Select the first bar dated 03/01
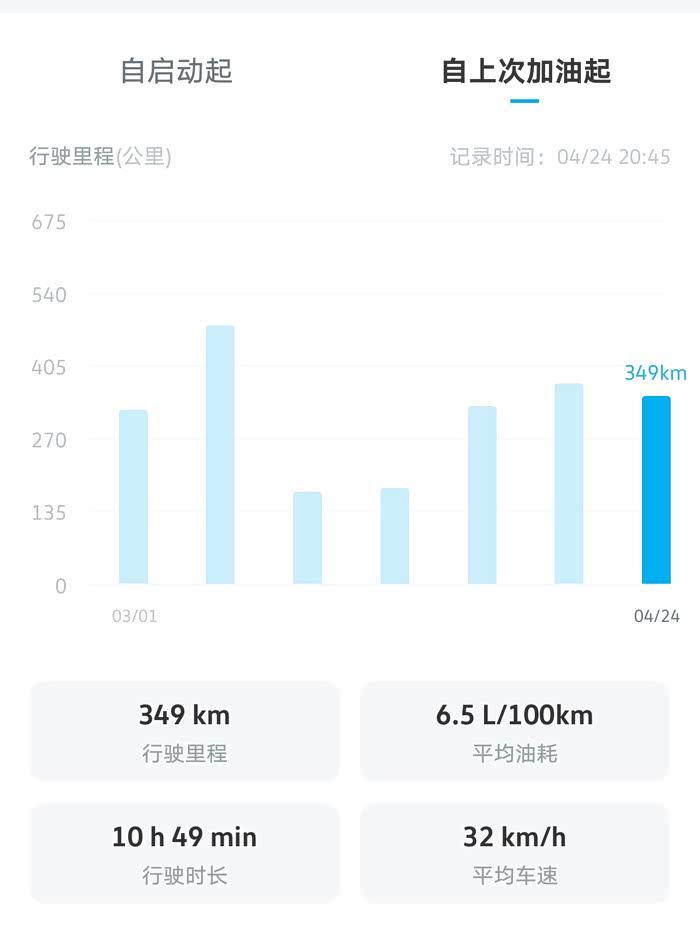 click(x=133, y=497)
